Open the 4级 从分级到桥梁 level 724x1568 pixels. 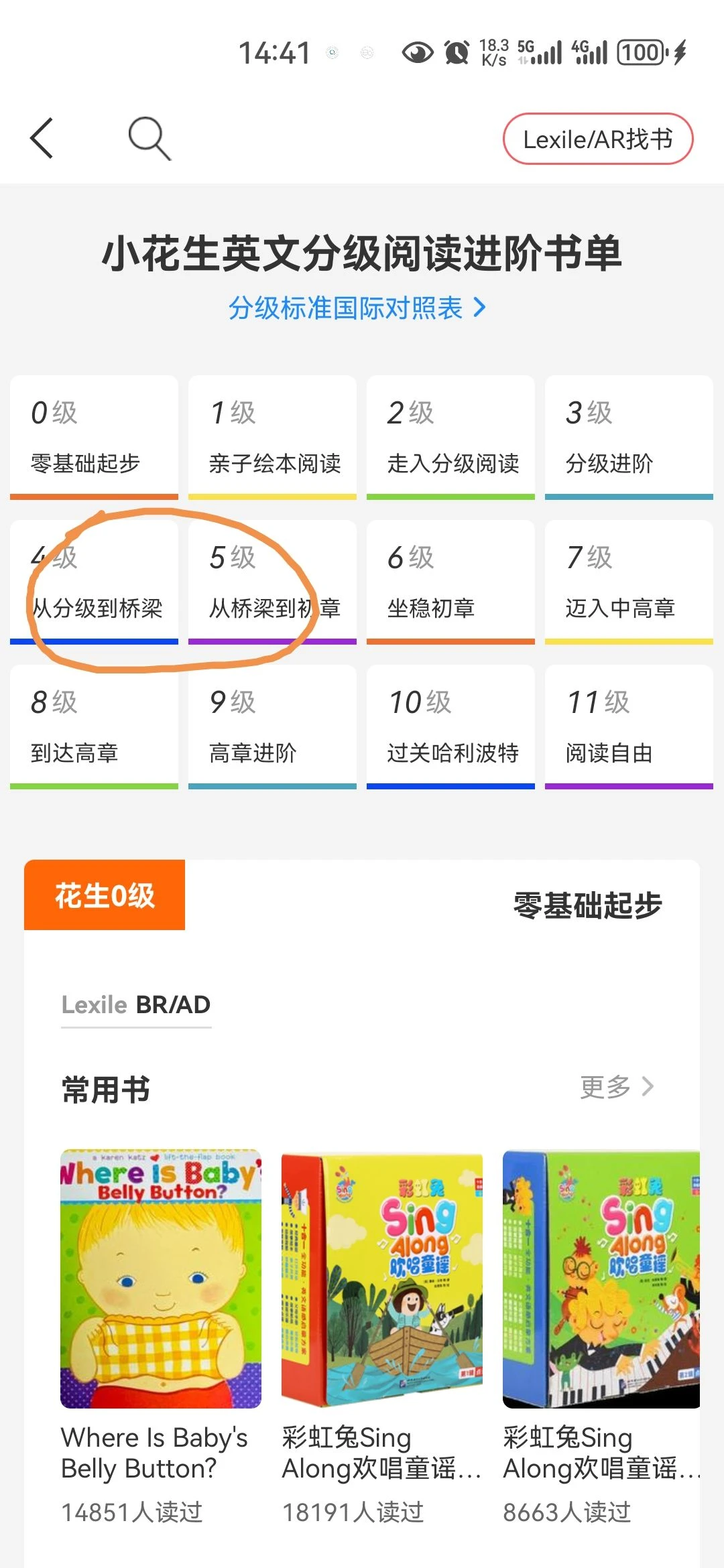94,582
